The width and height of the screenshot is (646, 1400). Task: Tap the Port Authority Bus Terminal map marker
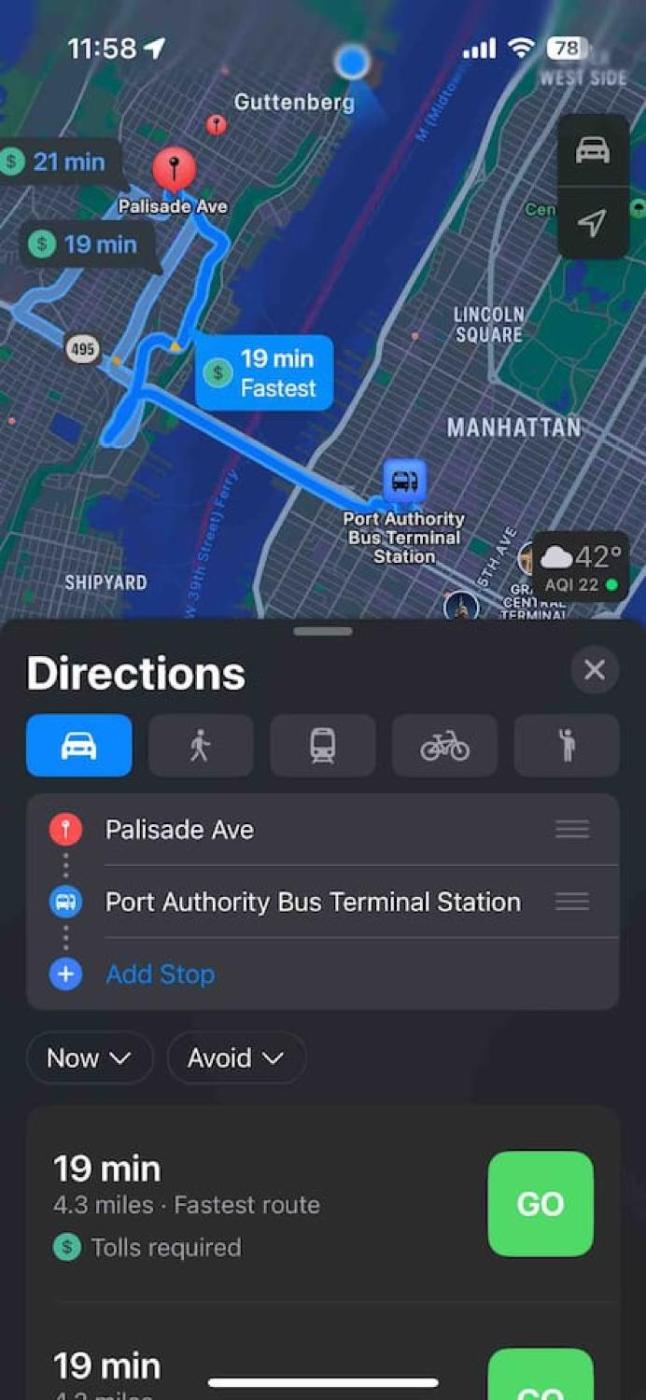(x=405, y=481)
